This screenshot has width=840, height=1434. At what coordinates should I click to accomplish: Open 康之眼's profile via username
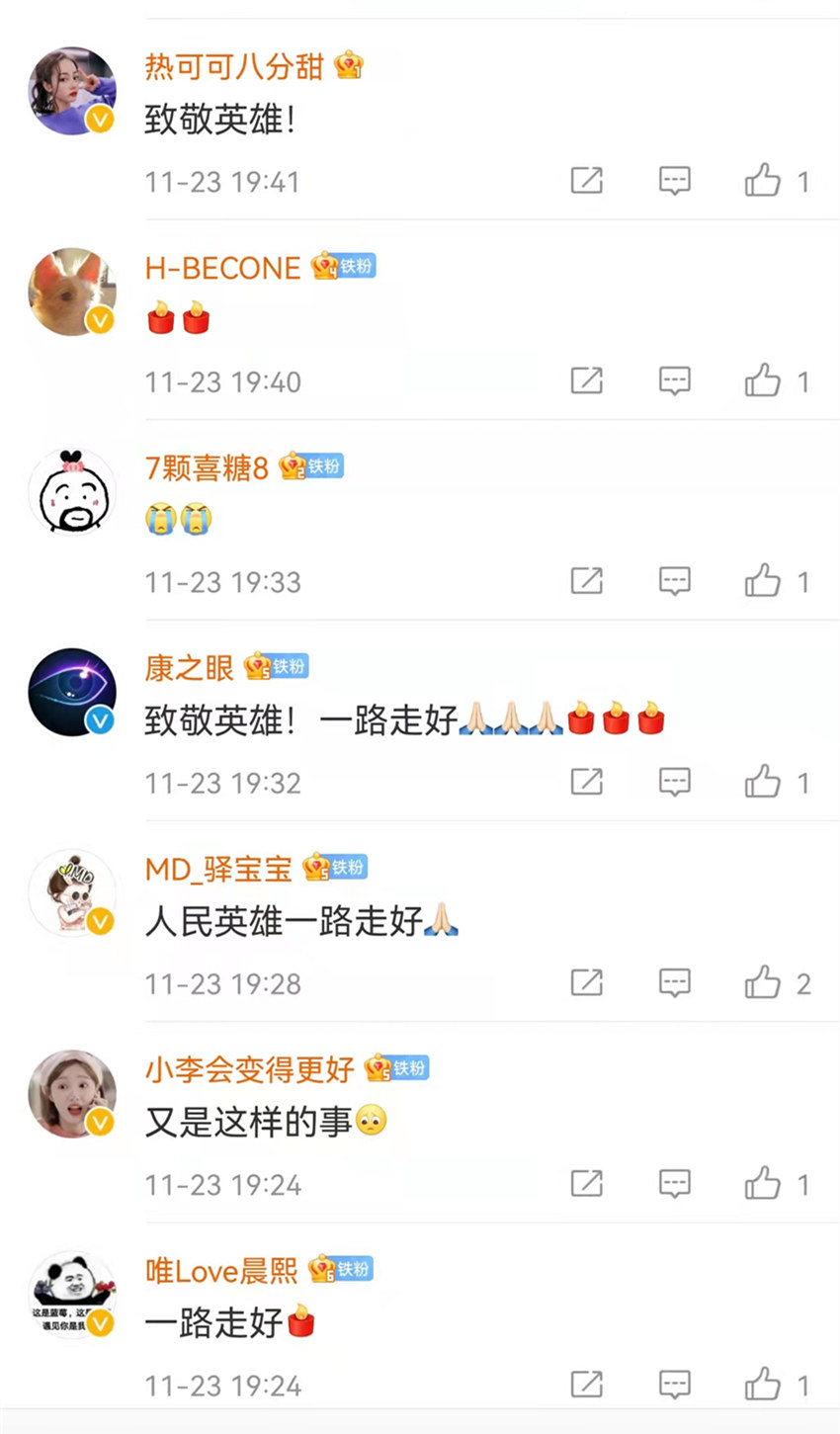point(189,668)
